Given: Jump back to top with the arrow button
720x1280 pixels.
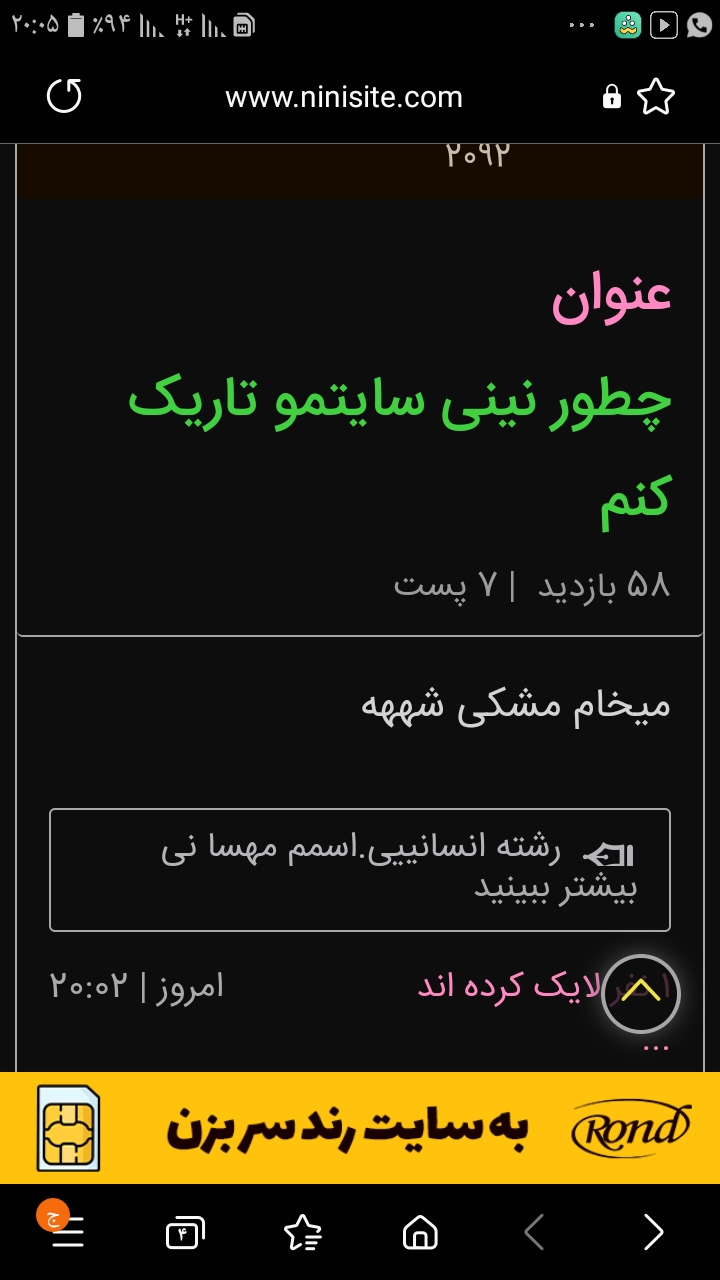Looking at the screenshot, I should [x=641, y=993].
